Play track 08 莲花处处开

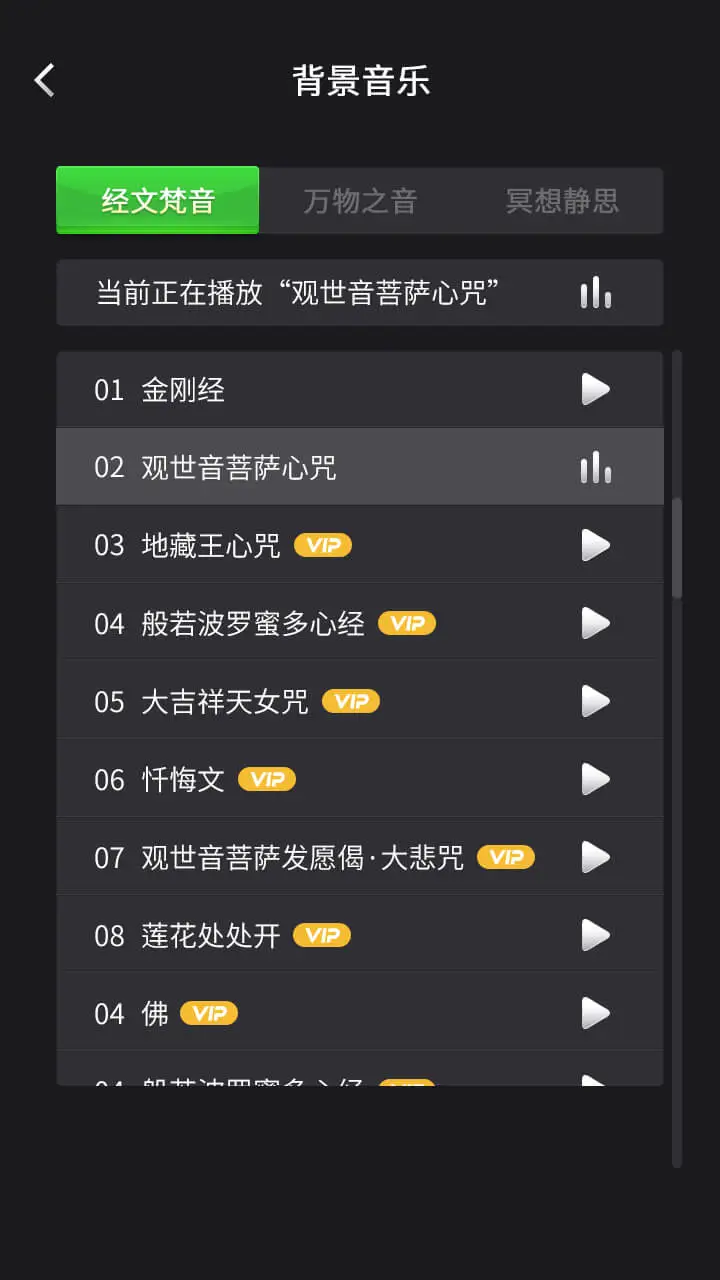[597, 935]
